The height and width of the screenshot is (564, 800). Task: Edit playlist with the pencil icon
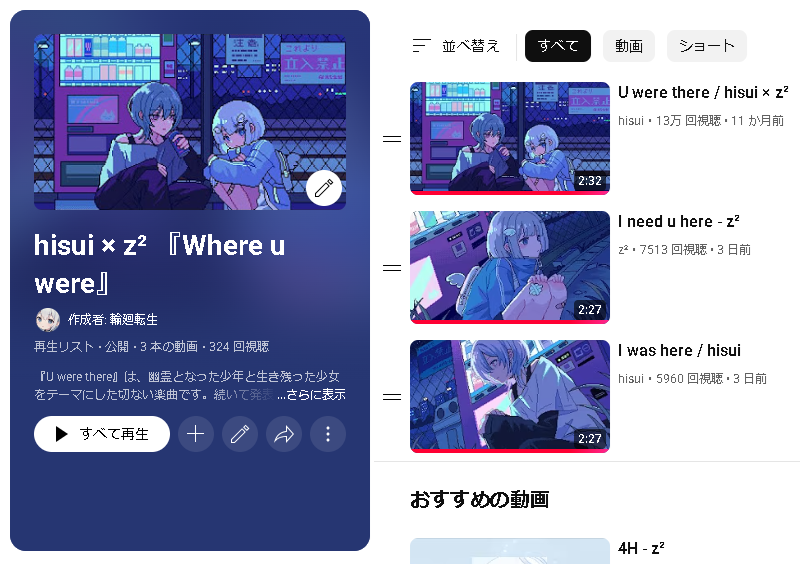pos(240,434)
